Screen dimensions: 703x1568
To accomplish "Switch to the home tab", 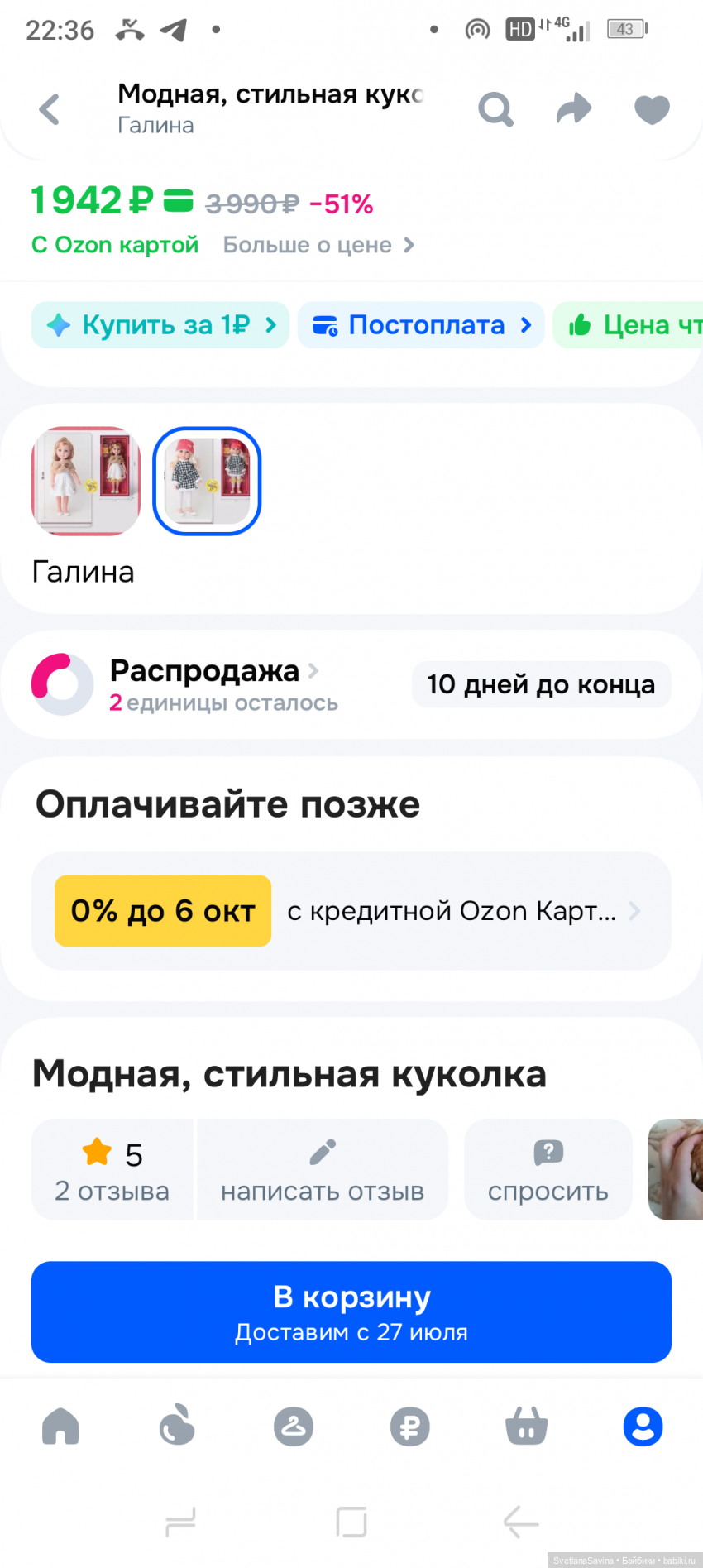I will click(60, 1427).
